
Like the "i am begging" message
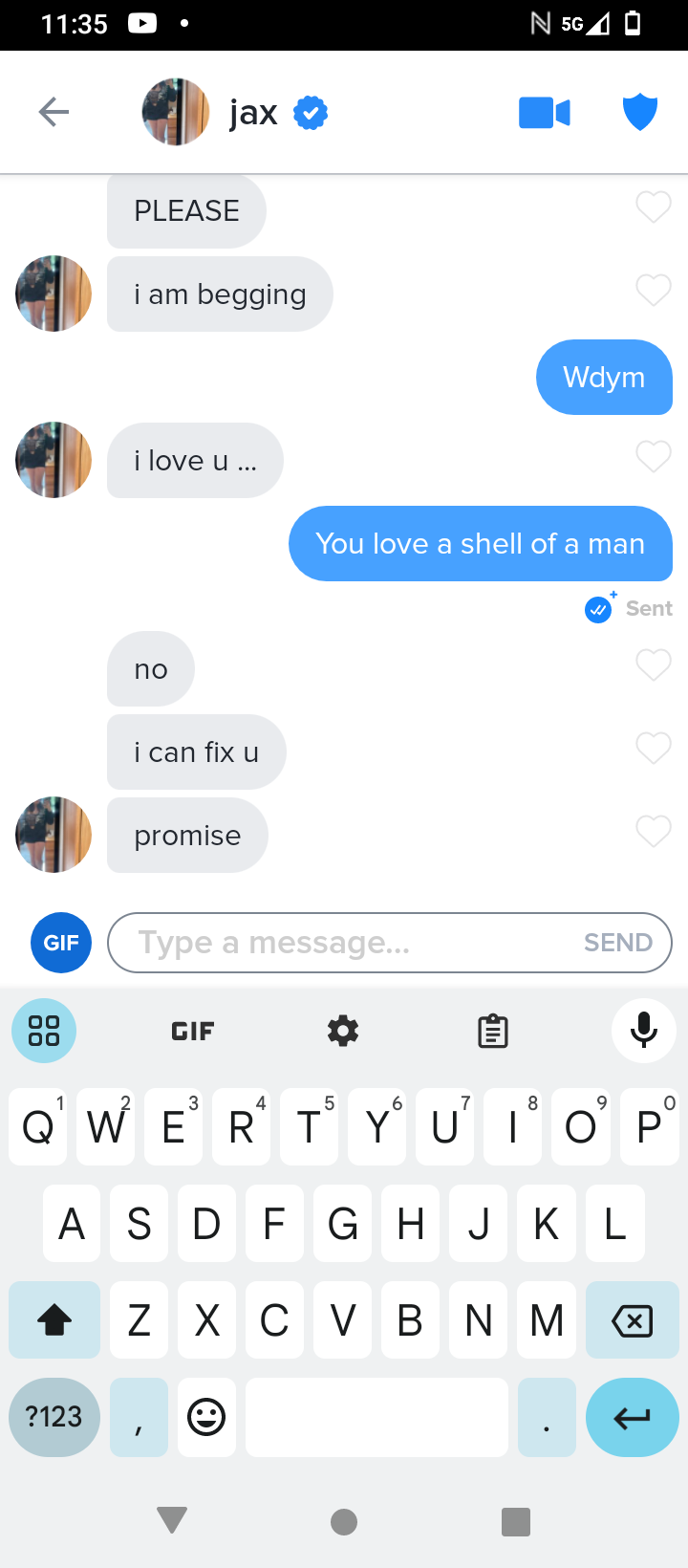coord(654,290)
